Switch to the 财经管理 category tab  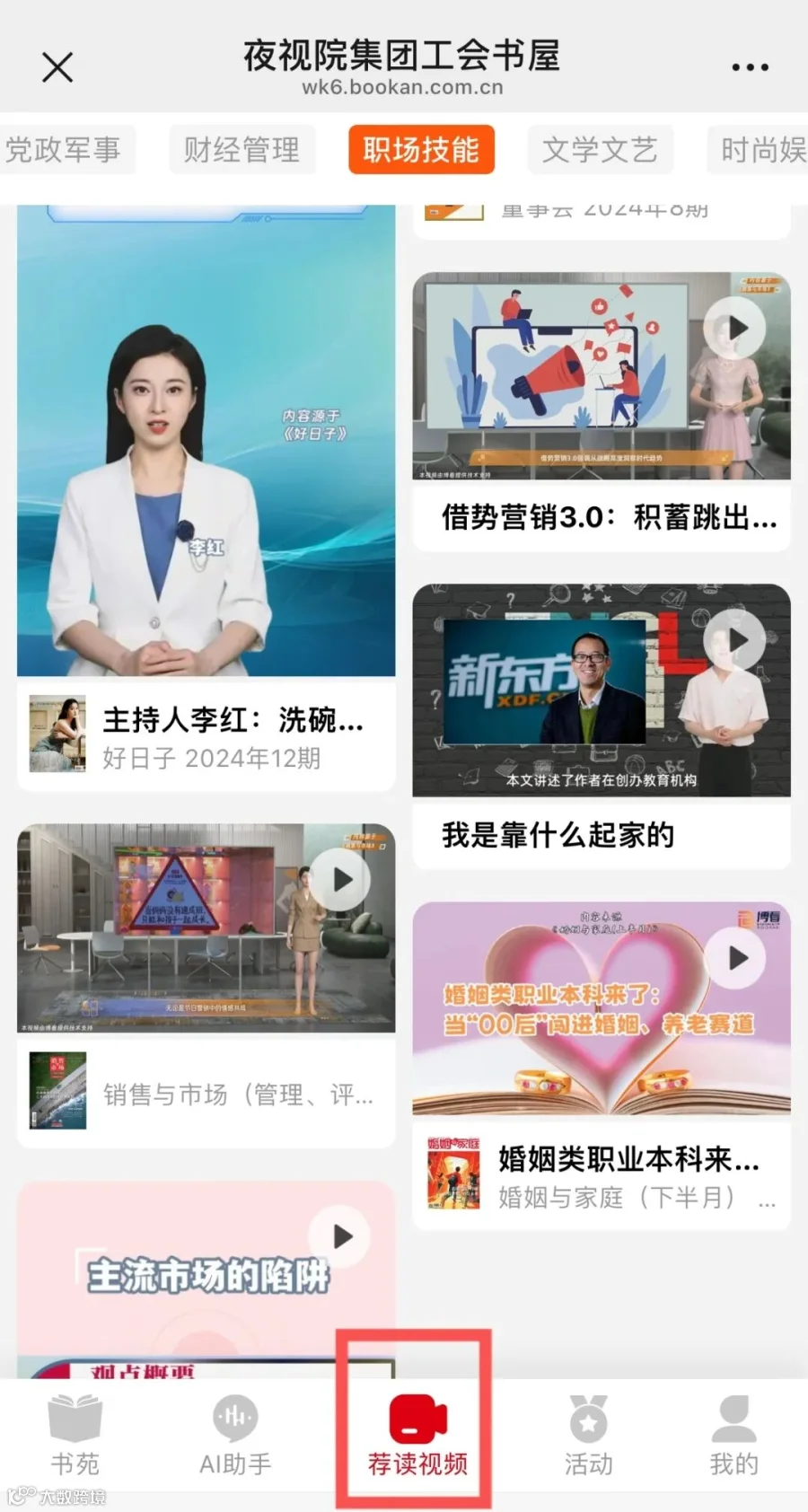pyautogui.click(x=242, y=149)
